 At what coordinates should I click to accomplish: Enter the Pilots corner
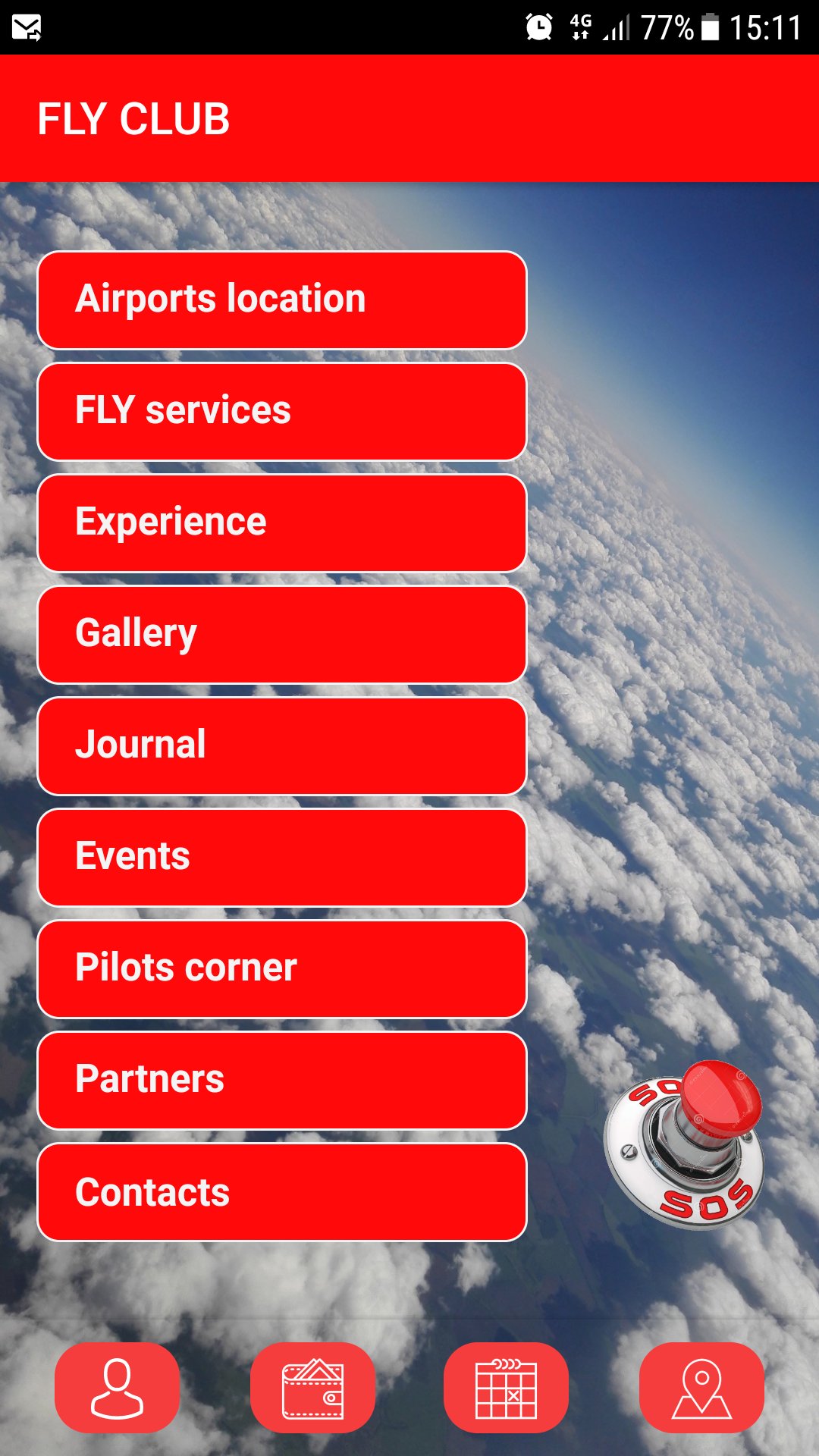tap(283, 968)
